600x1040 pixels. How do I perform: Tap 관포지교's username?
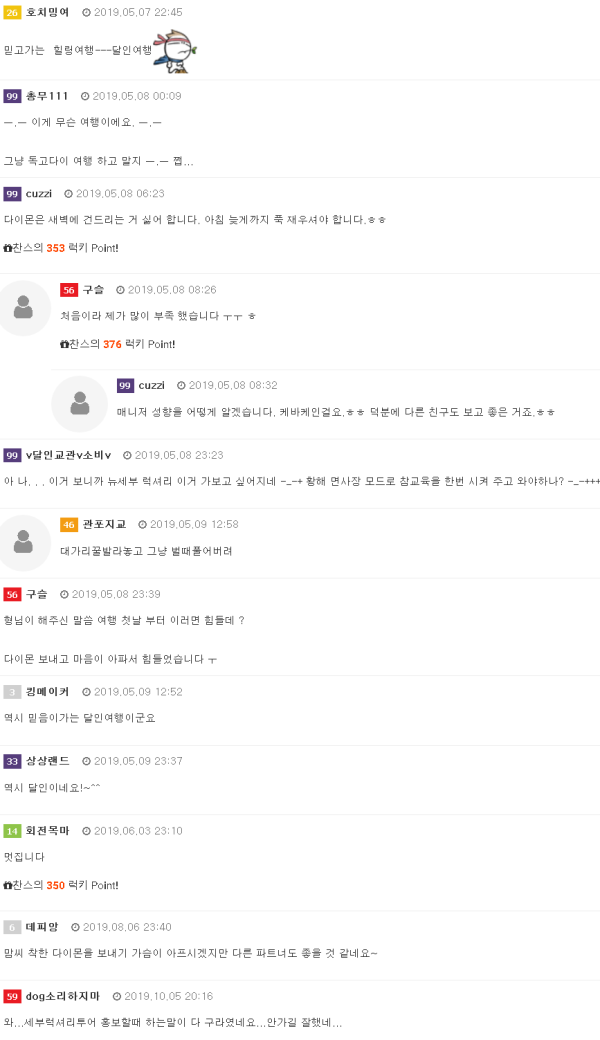click(x=104, y=524)
